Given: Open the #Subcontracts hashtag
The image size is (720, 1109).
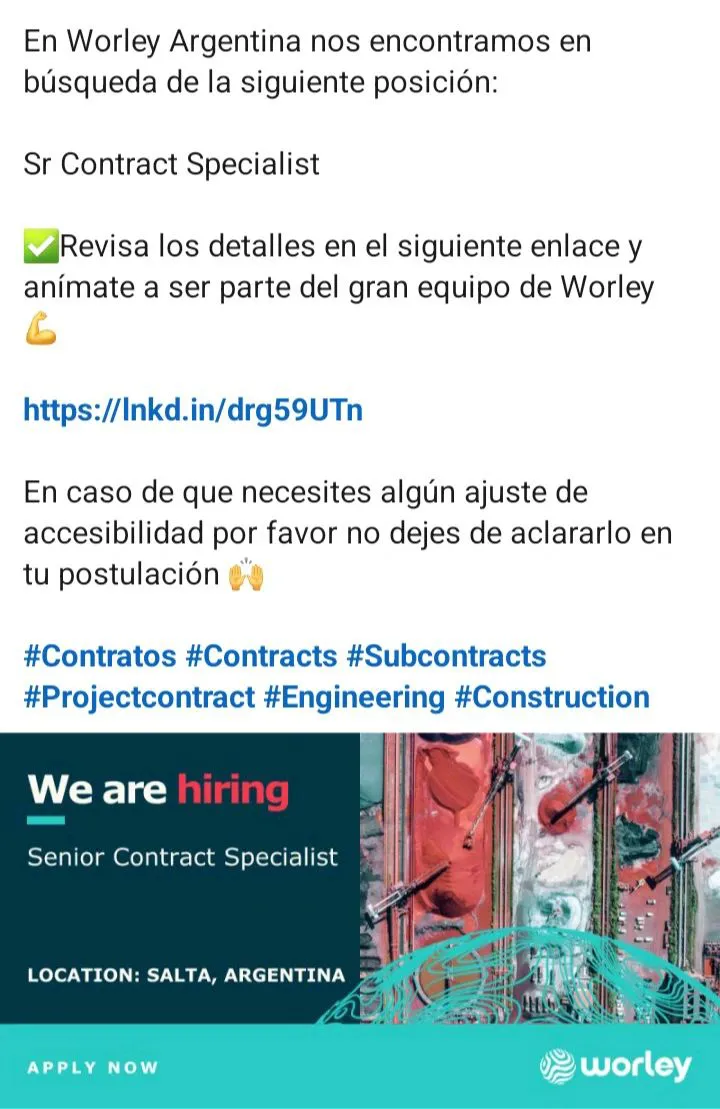Looking at the screenshot, I should pos(446,657).
